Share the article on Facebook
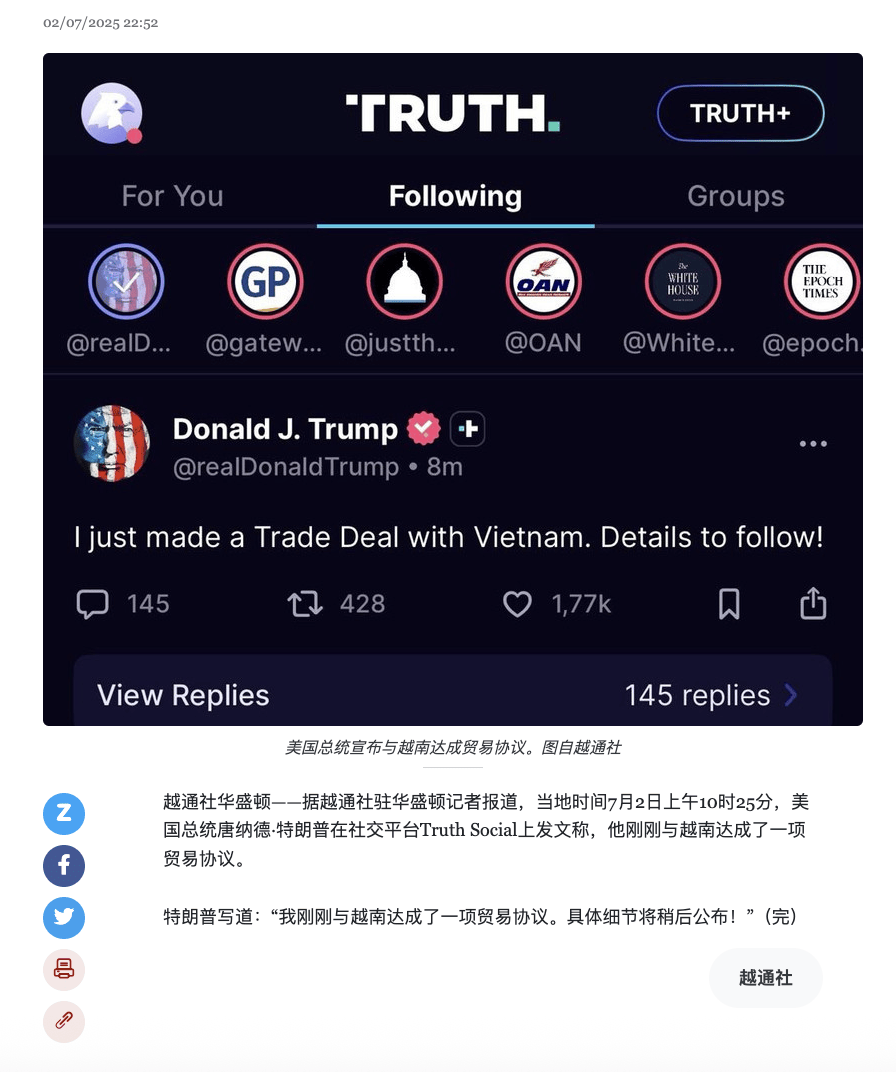 point(64,866)
